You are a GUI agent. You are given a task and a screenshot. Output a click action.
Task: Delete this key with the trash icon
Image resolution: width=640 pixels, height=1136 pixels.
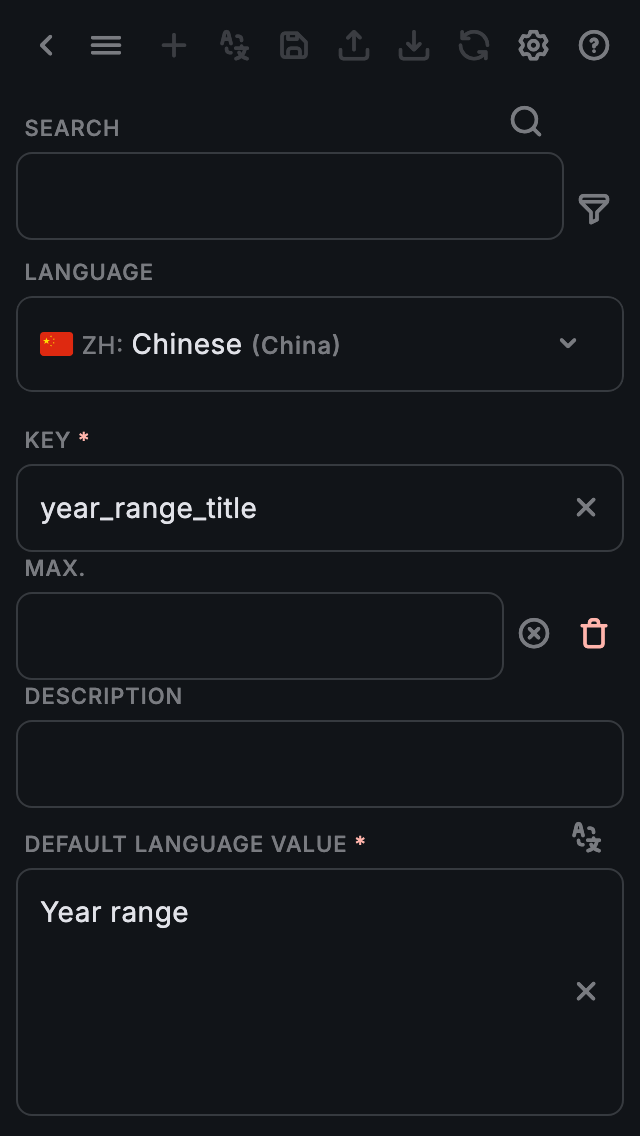(594, 634)
